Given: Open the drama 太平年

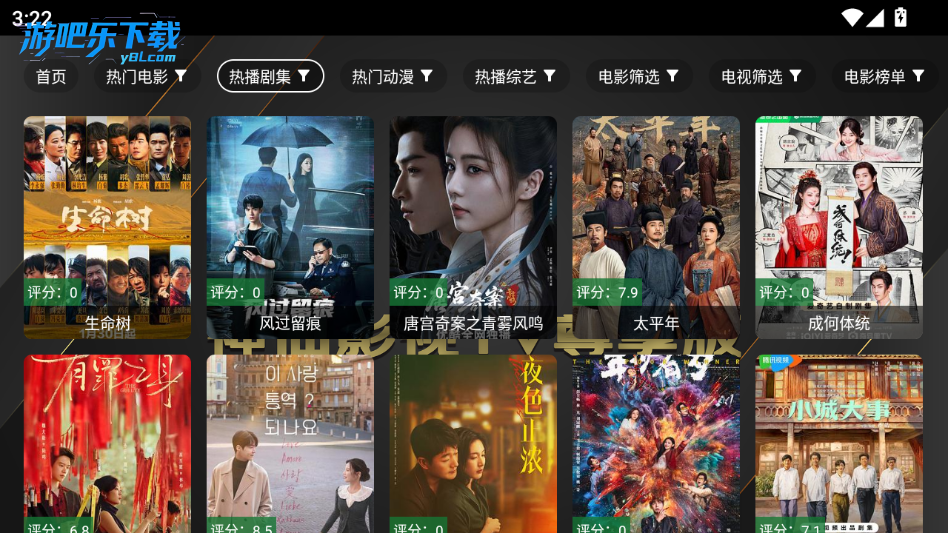Looking at the screenshot, I should pos(656,227).
